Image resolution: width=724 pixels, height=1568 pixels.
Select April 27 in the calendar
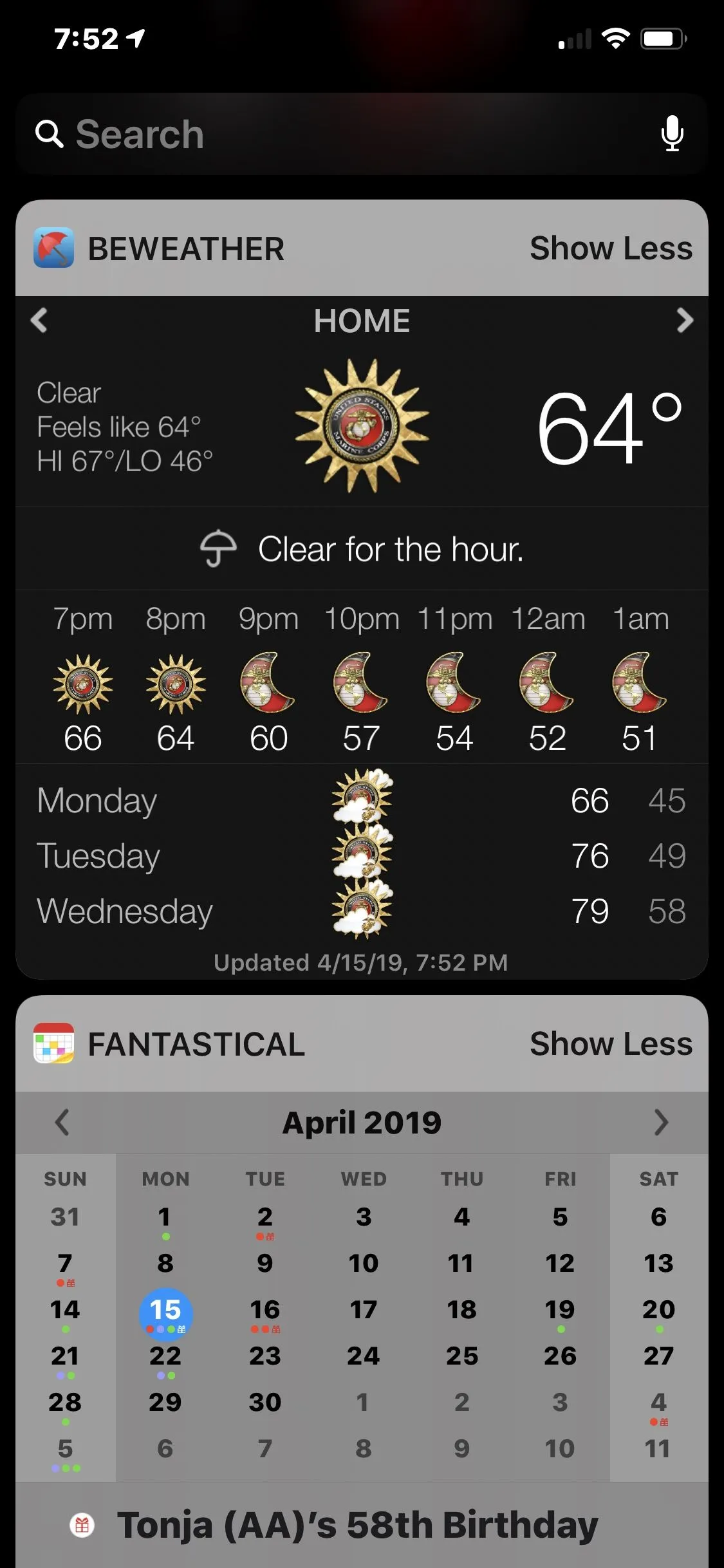[658, 1356]
